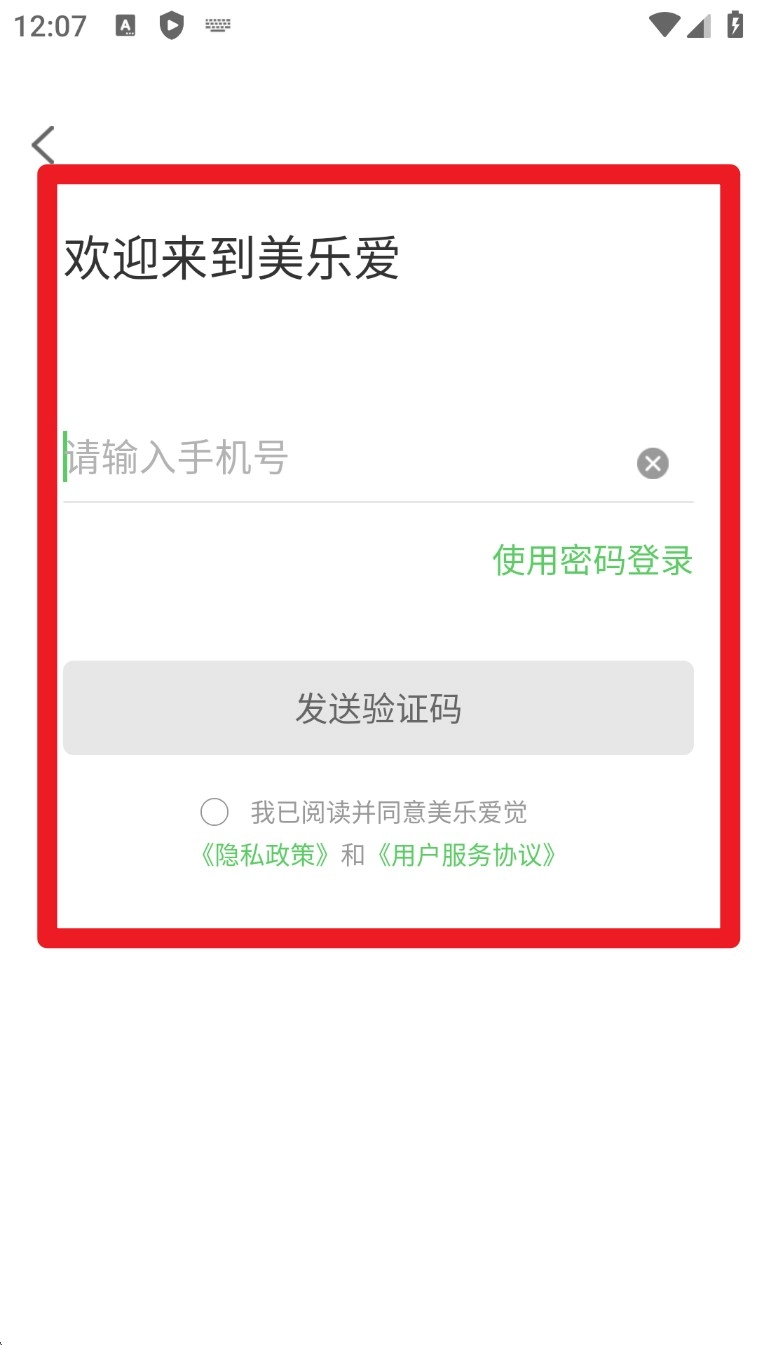Tap the 发送验证码 button
Image resolution: width=757 pixels, height=1345 pixels.
click(378, 708)
